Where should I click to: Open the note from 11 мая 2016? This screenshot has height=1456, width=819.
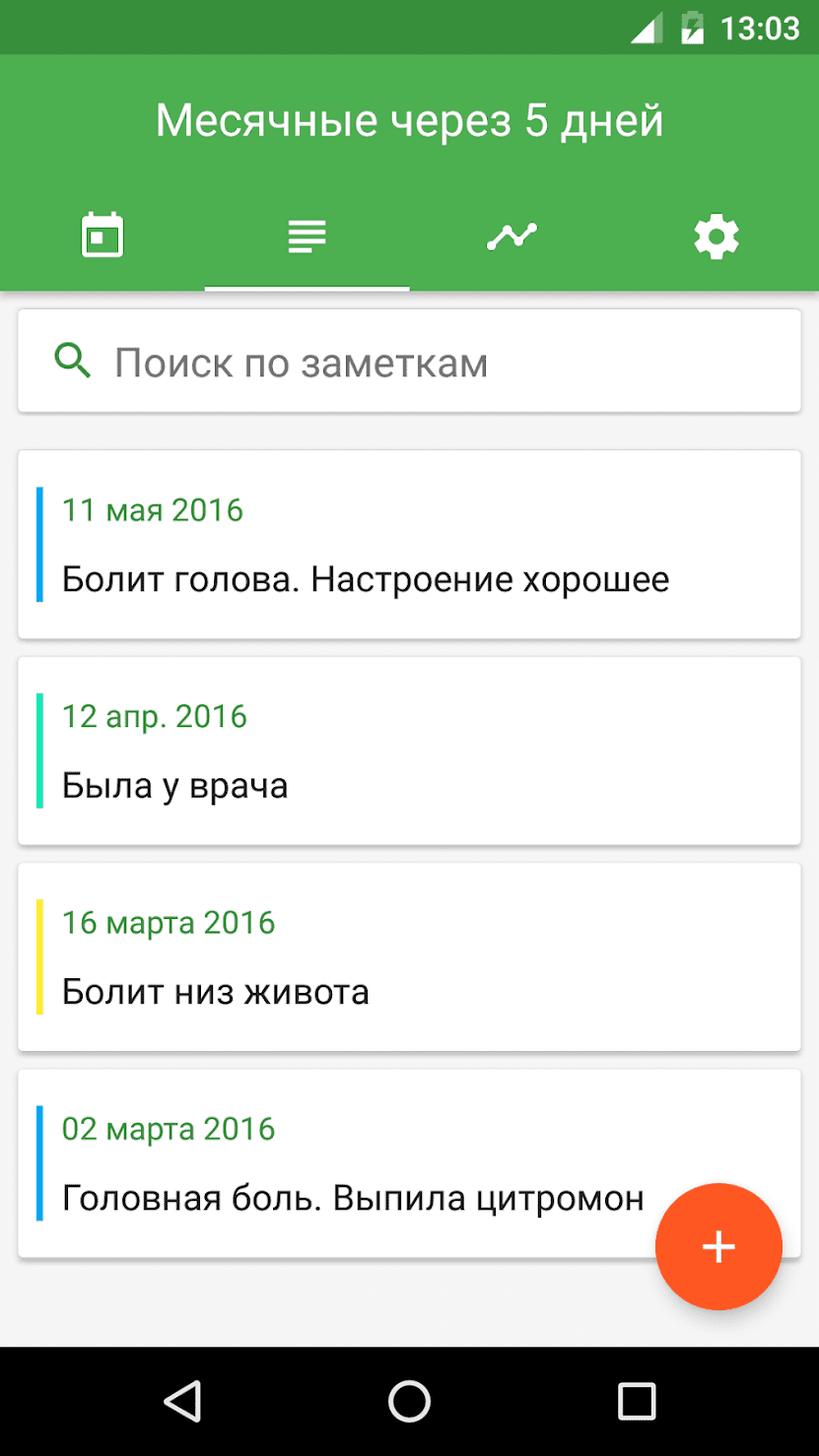click(409, 544)
